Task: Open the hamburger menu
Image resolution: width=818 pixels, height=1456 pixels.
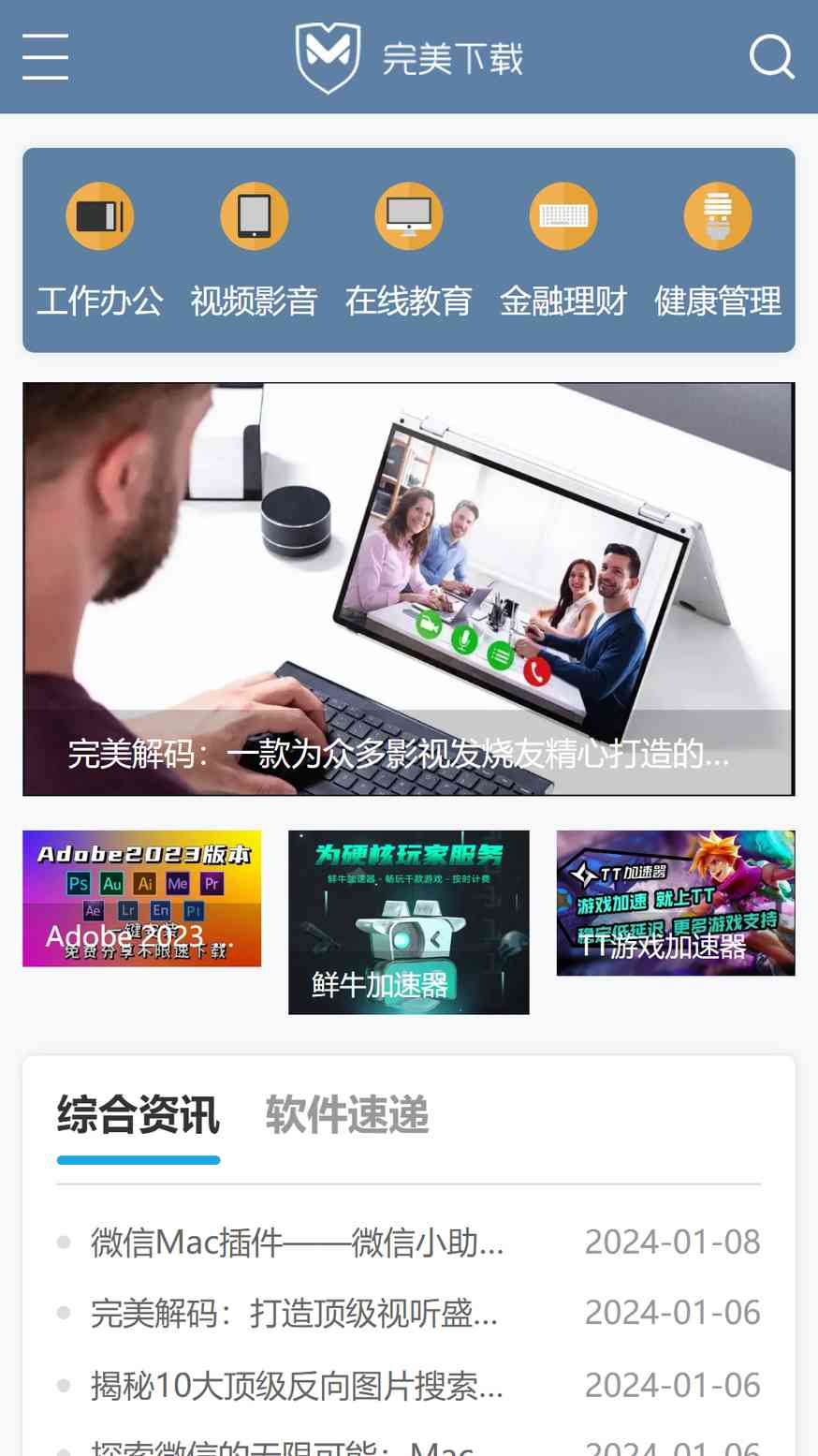Action: point(45,57)
